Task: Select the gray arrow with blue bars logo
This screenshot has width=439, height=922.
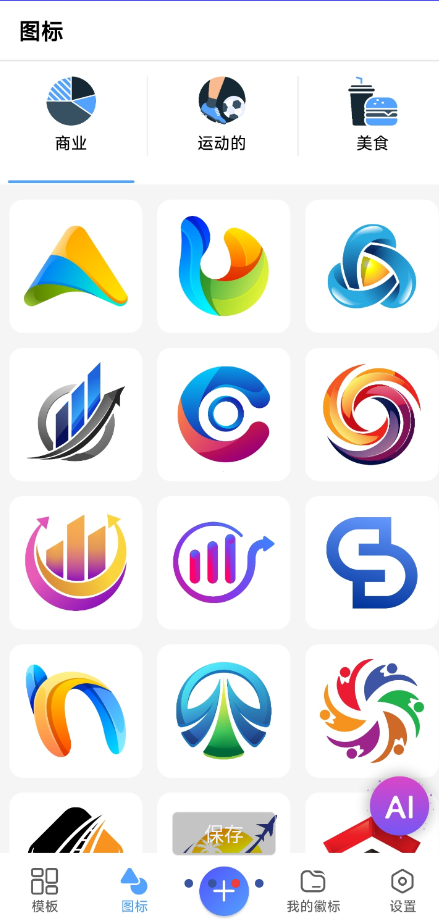Action: [x=76, y=415]
